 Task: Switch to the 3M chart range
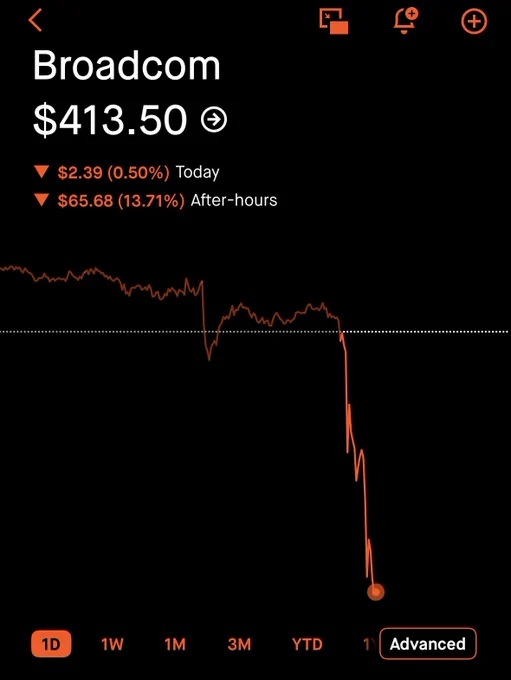pos(239,644)
